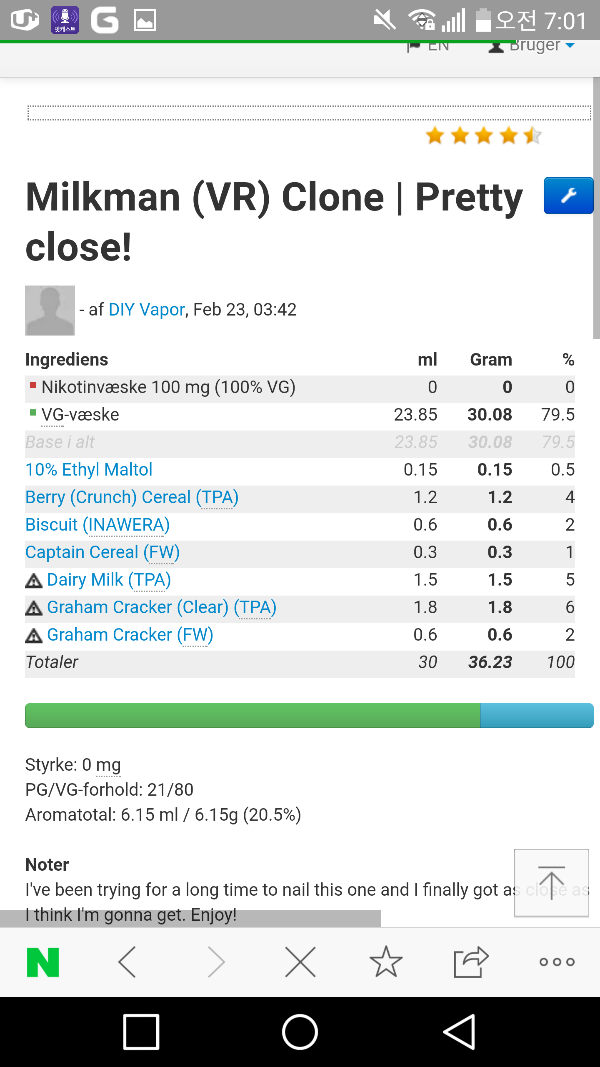Close the current browser page
This screenshot has height=1067, width=600.
click(x=300, y=963)
